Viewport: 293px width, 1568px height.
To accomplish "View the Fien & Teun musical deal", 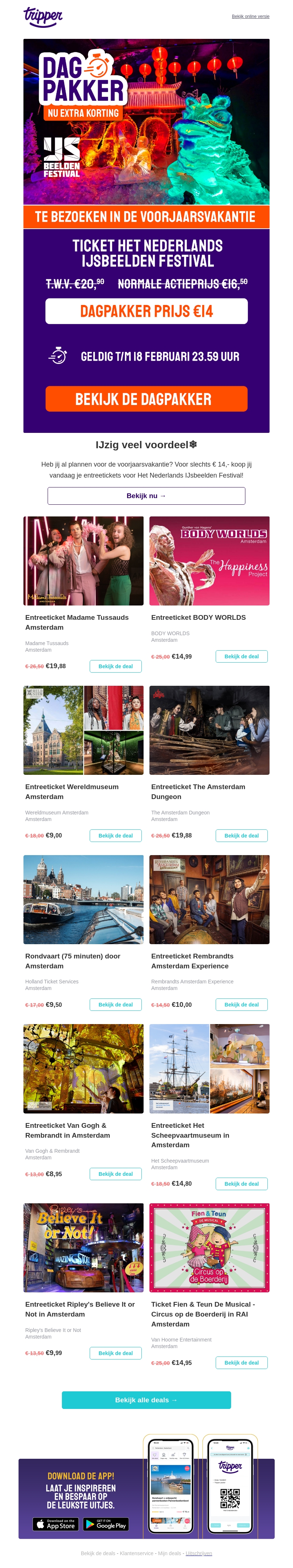I will [x=241, y=1362].
